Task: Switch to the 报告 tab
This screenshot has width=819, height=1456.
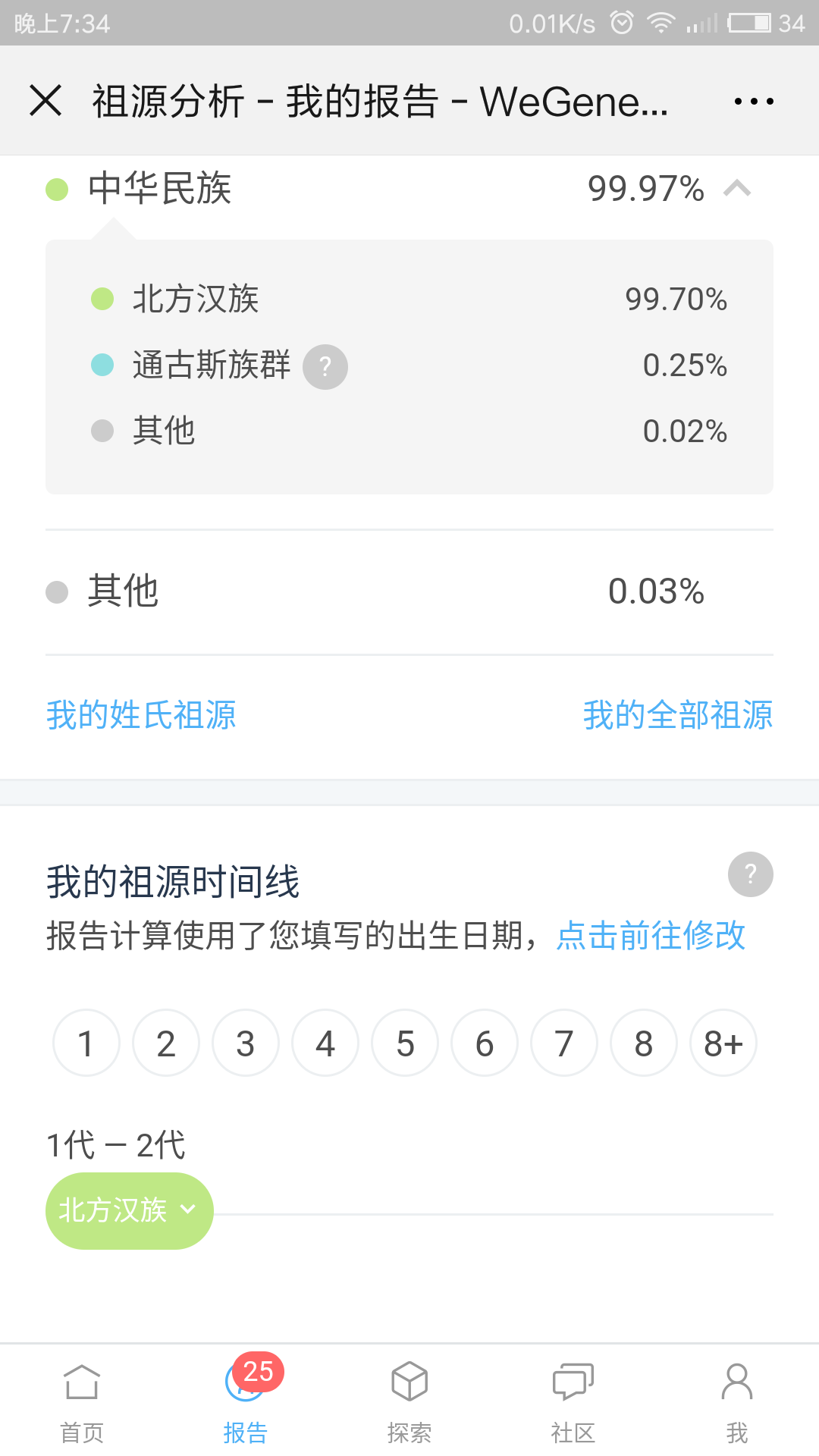Action: pos(246,1401)
